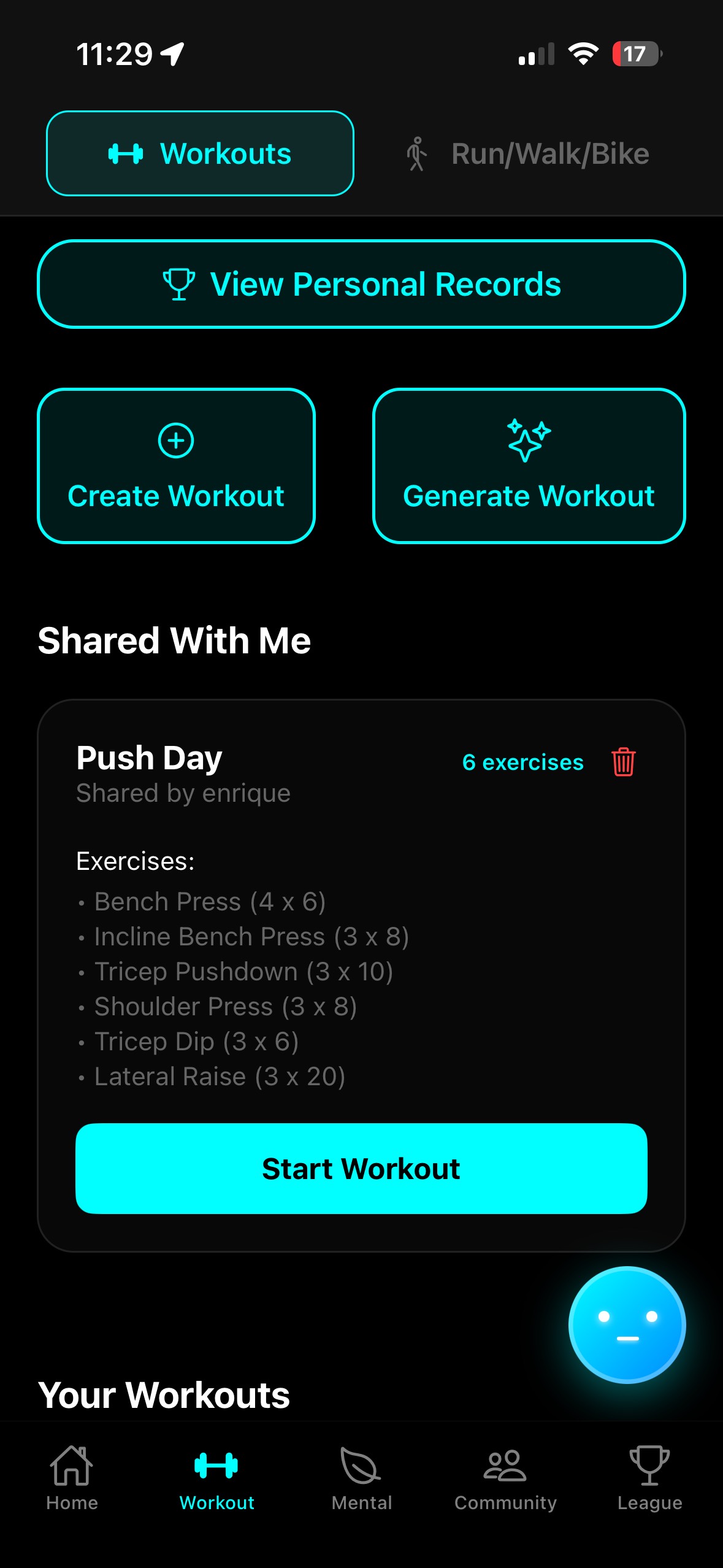Start the Push Day workout
This screenshot has height=1568, width=723.
coord(361,1168)
